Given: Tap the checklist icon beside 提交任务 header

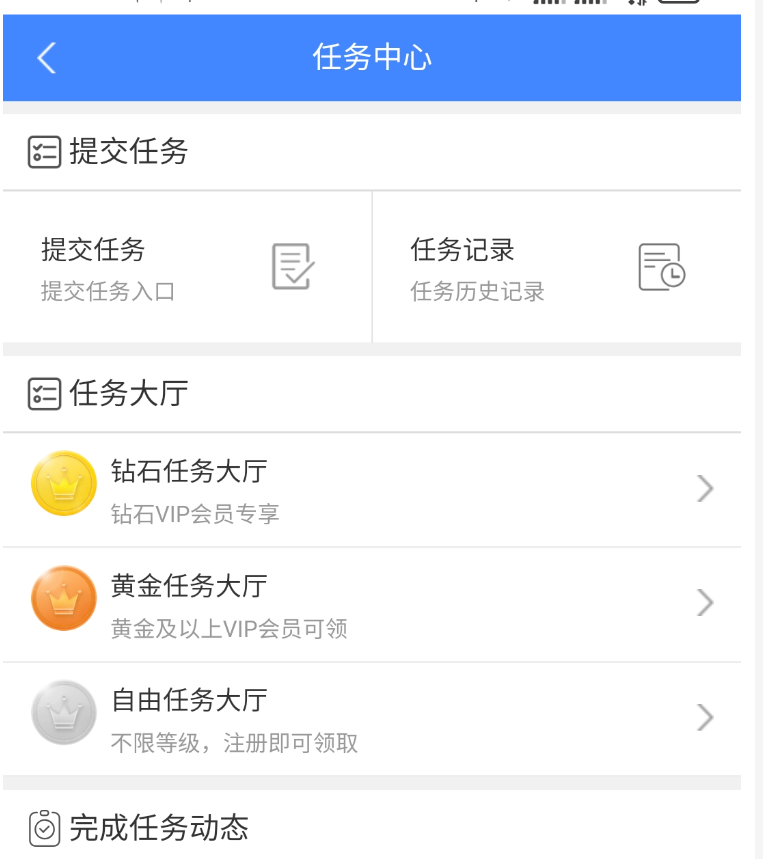Looking at the screenshot, I should [x=43, y=150].
